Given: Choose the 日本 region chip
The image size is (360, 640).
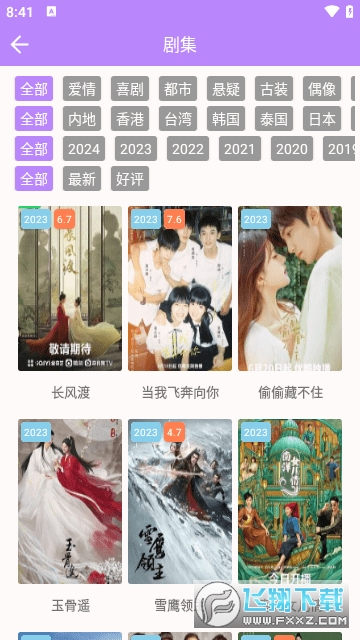Looking at the screenshot, I should (x=322, y=119).
